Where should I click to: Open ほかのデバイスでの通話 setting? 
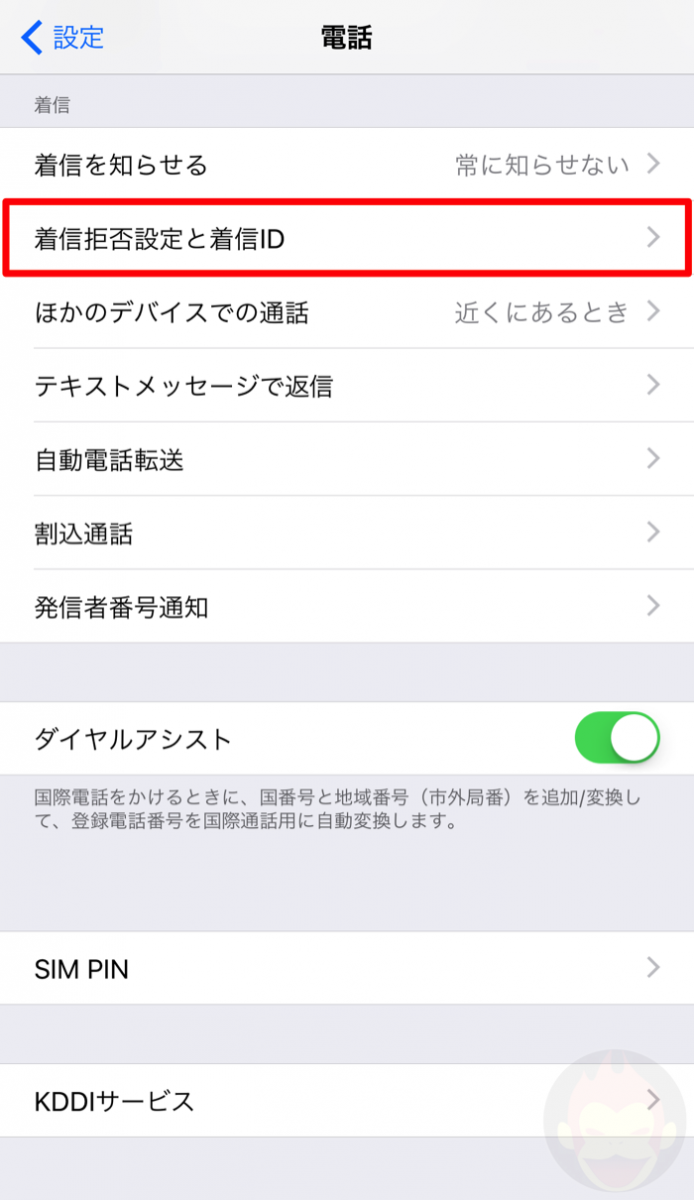point(347,312)
